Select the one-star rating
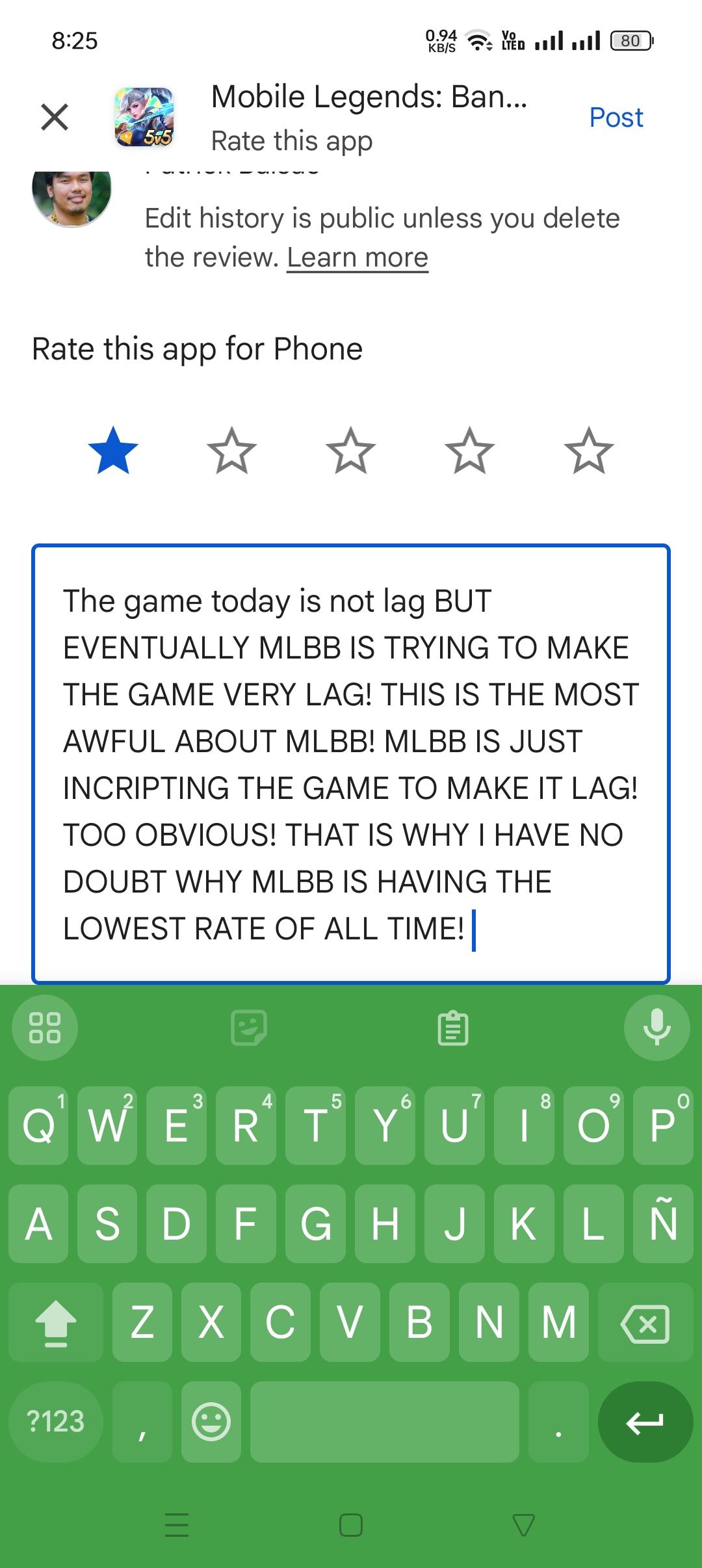 point(113,451)
